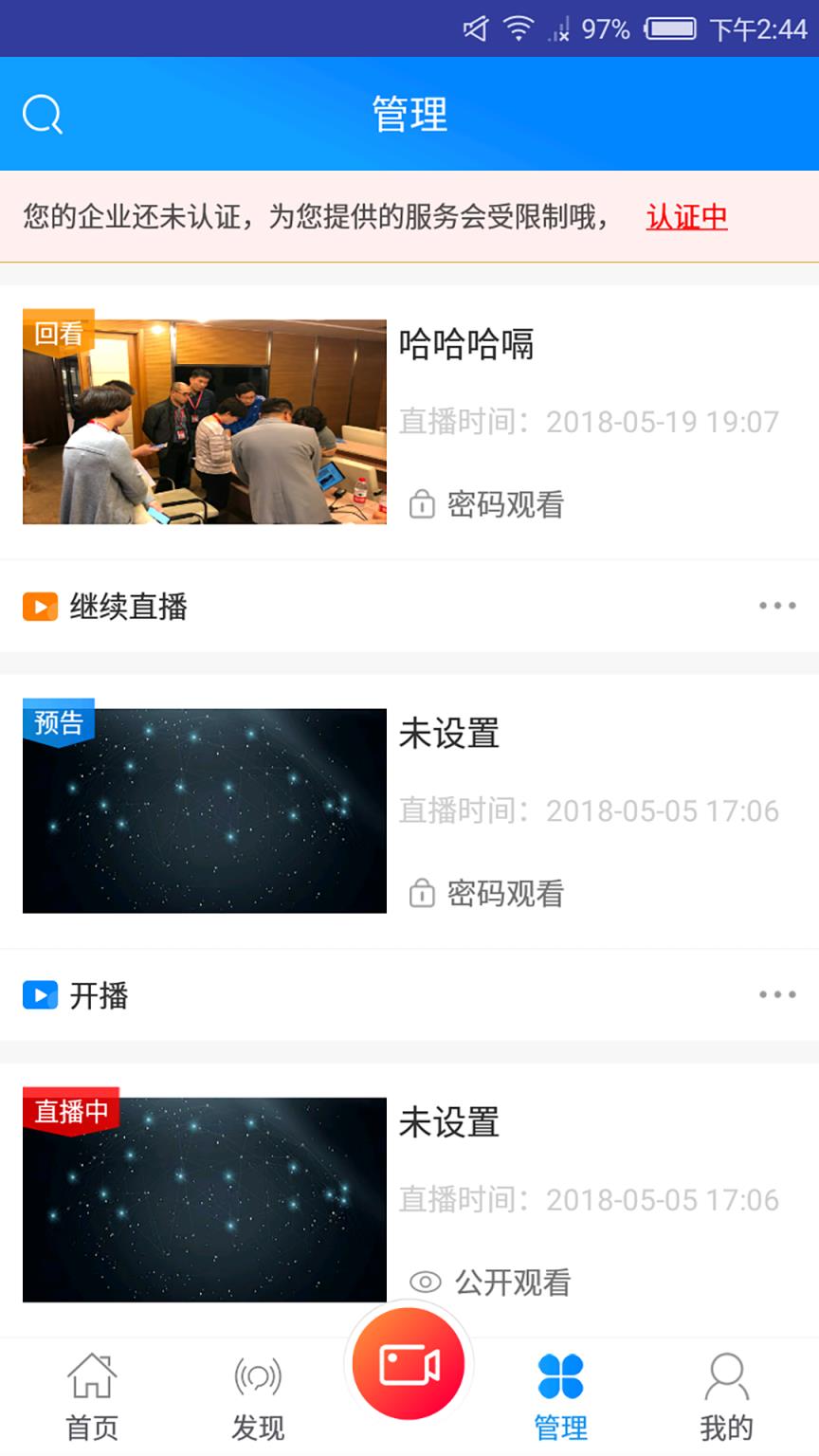Screen dimensions: 819x1456
Task: Click the lock icon on the 预告 stream entry
Action: (423, 893)
